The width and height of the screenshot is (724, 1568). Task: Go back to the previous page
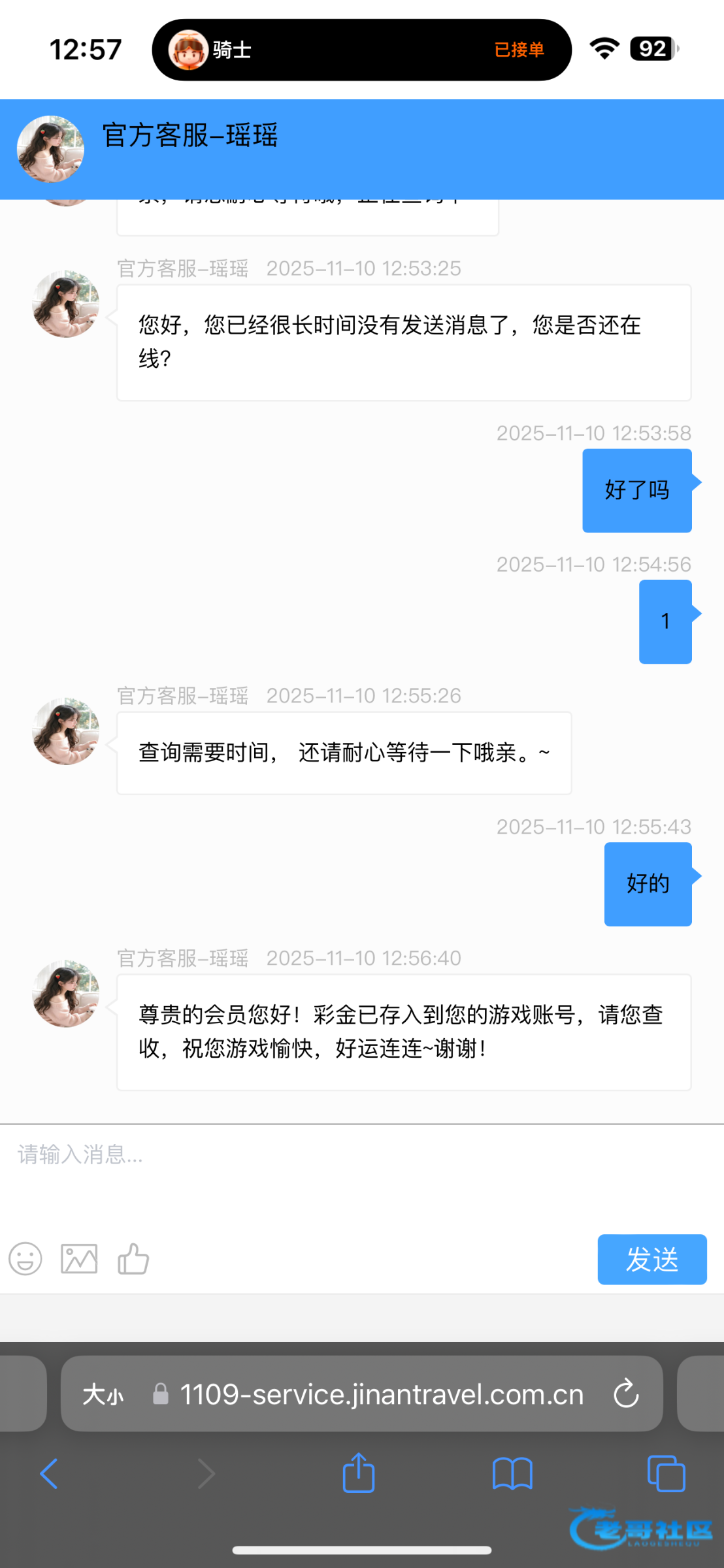click(x=49, y=1474)
